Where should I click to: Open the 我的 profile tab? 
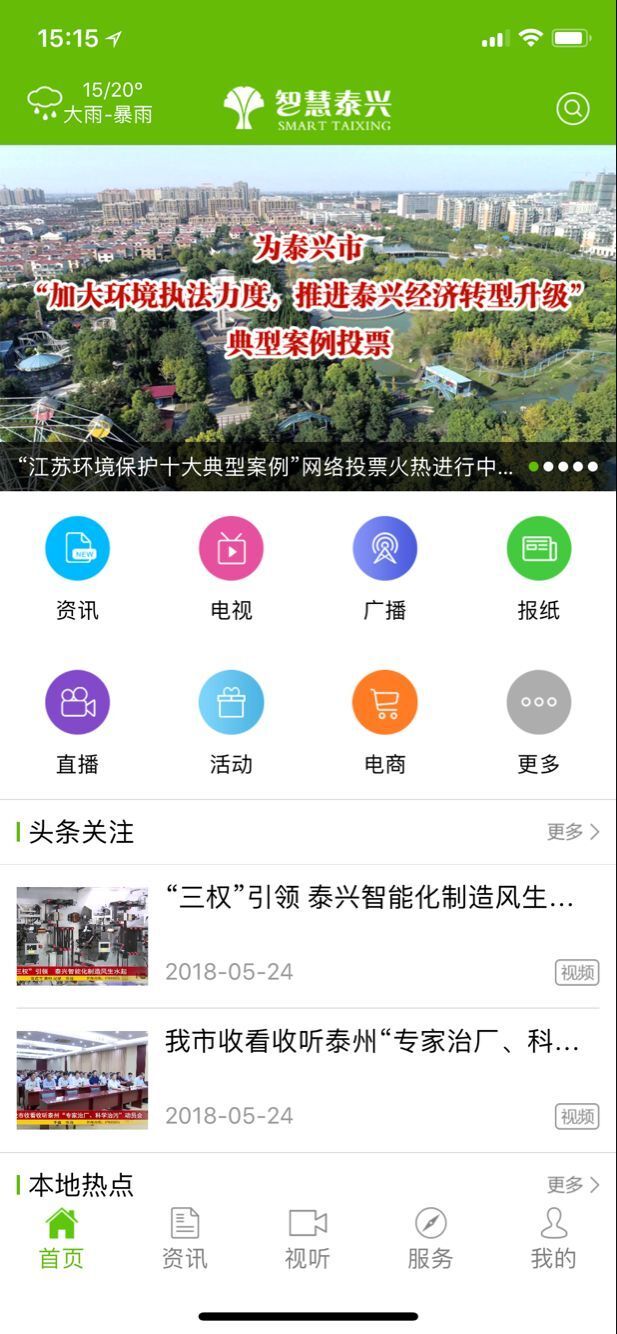pos(553,1238)
